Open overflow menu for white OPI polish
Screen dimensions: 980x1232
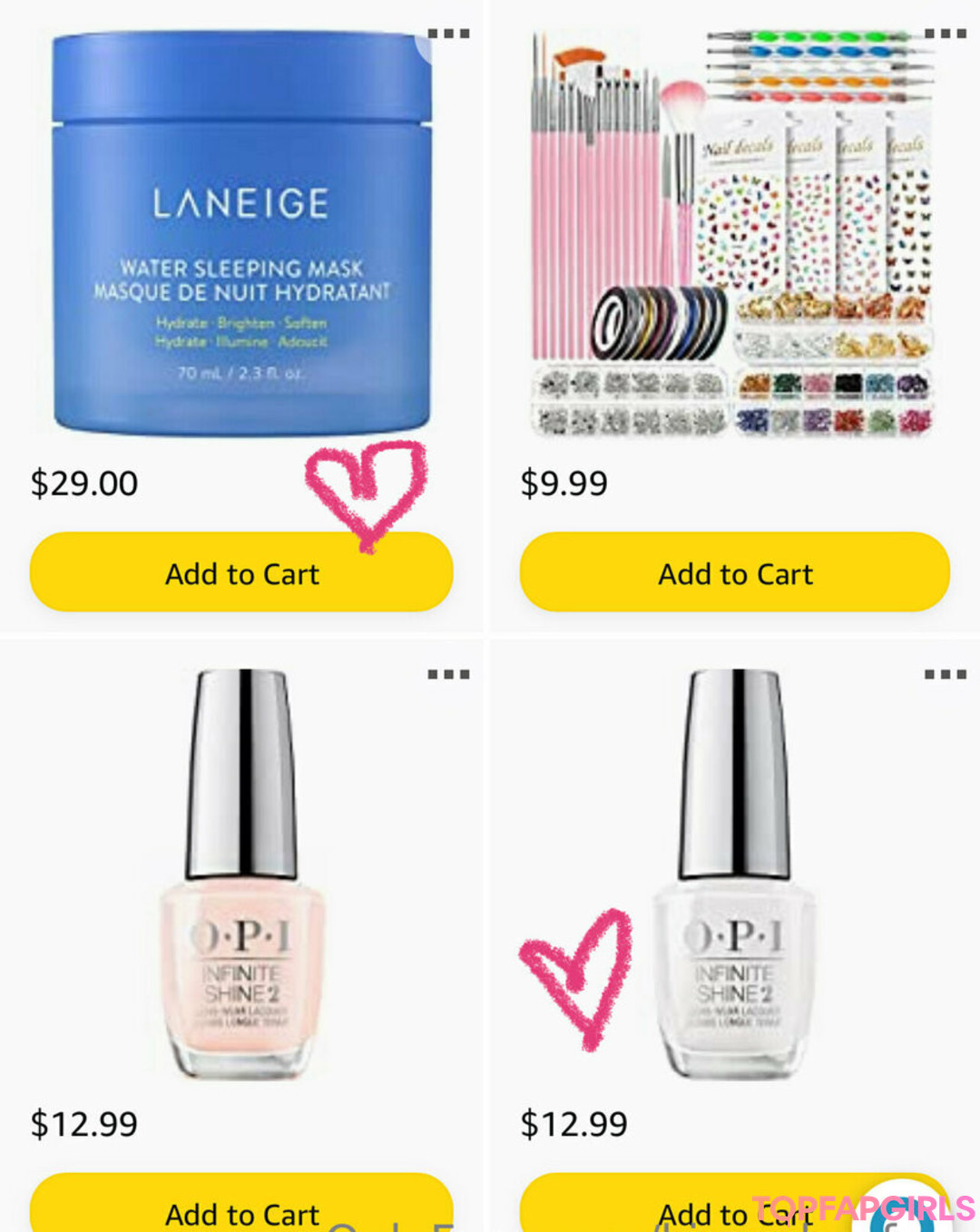[x=945, y=674]
